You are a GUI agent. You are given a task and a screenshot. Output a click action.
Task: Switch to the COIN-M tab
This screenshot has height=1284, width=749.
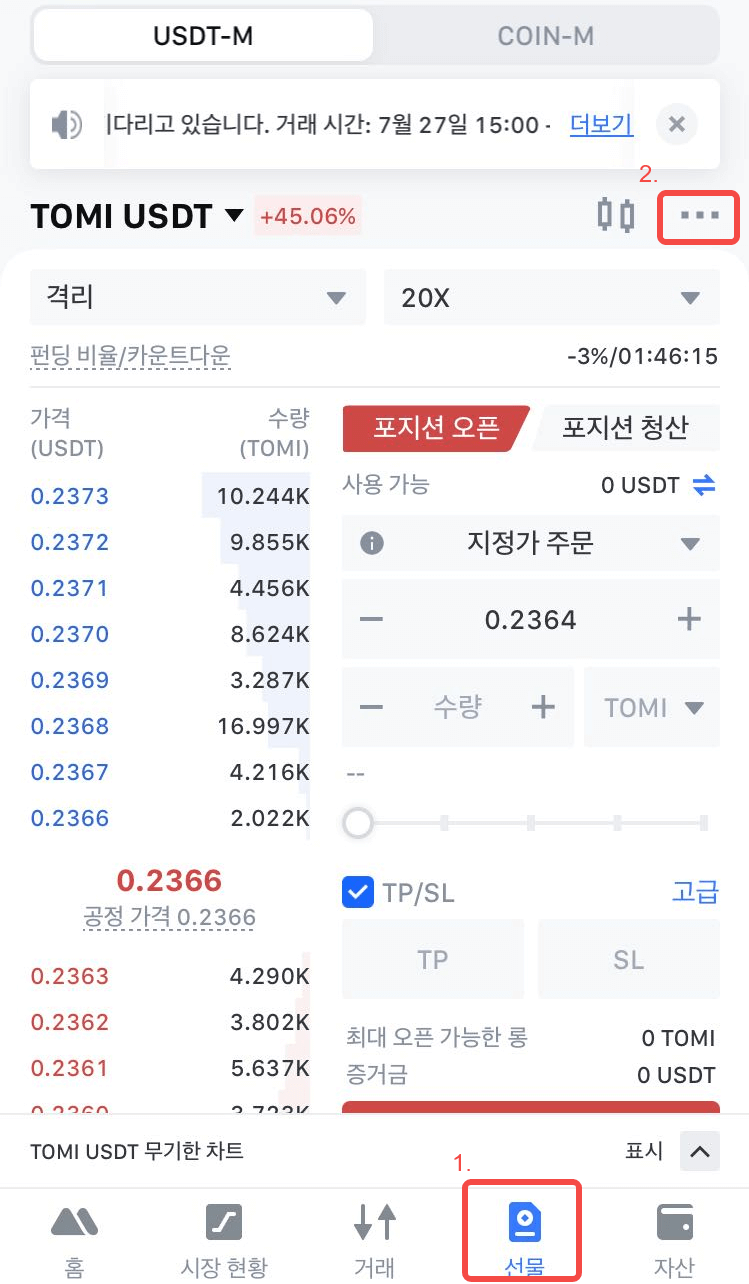[x=545, y=37]
